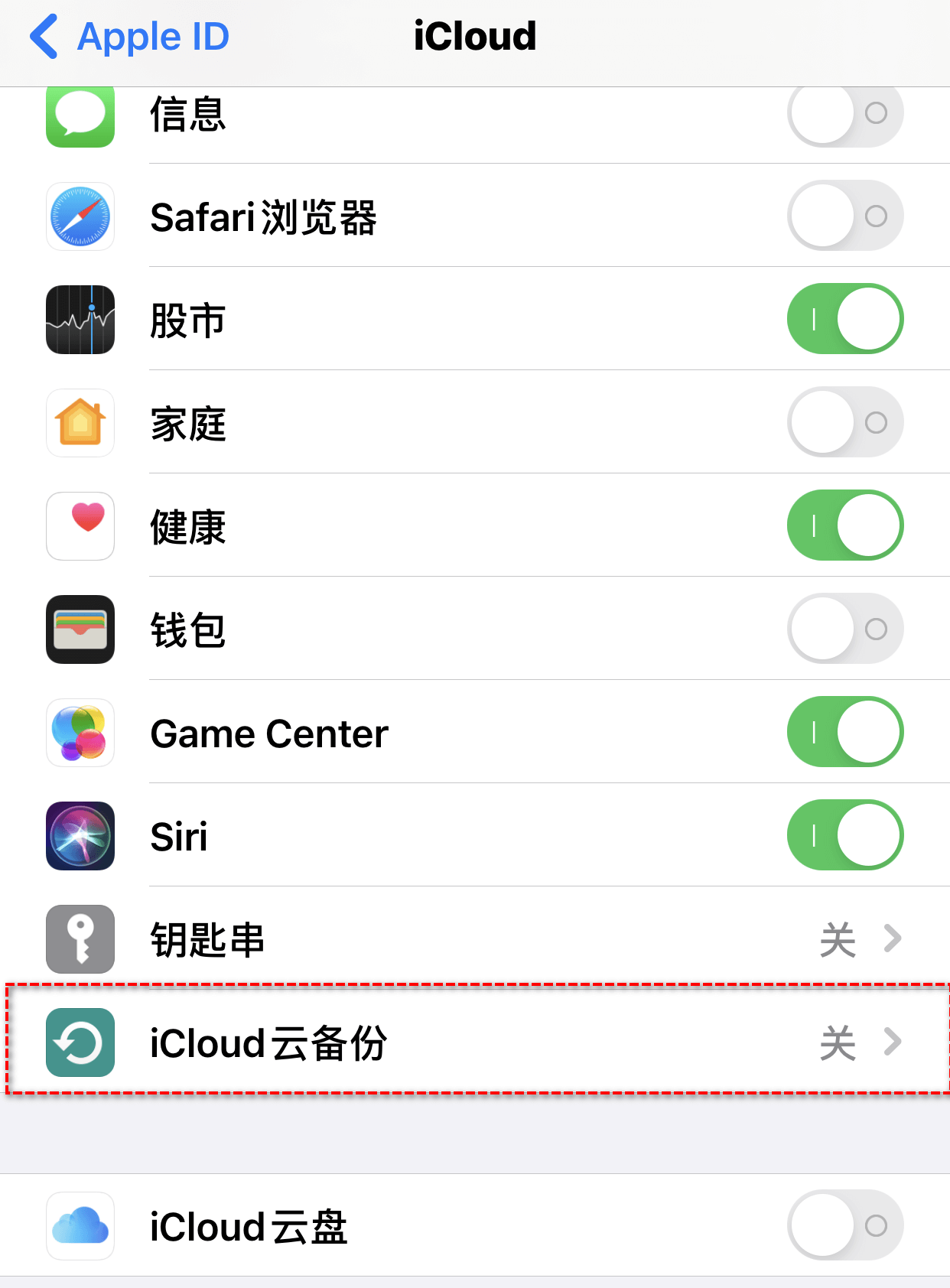Image resolution: width=950 pixels, height=1288 pixels.
Task: Click the iCloud Backup restore icon
Action: click(80, 1042)
